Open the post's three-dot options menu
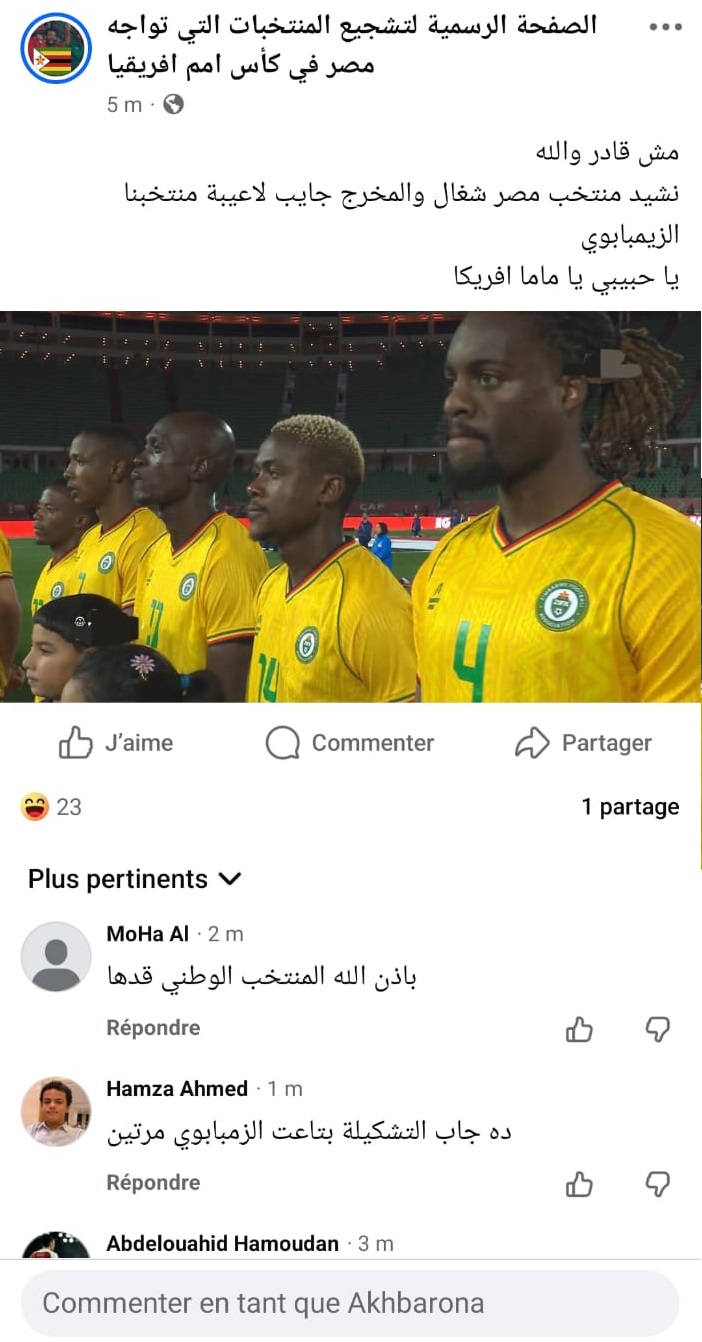702x1342 pixels. tap(665, 28)
